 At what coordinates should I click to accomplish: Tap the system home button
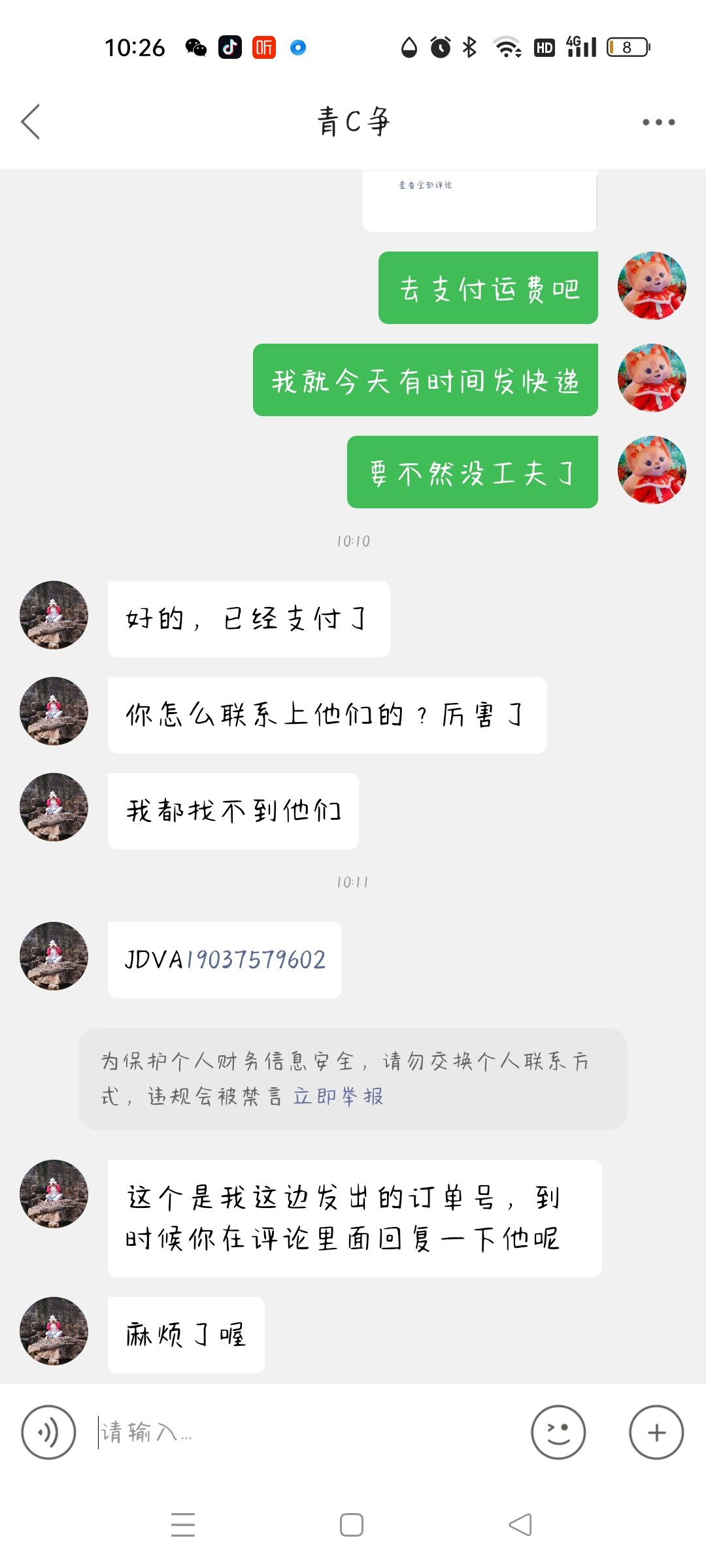click(352, 1525)
